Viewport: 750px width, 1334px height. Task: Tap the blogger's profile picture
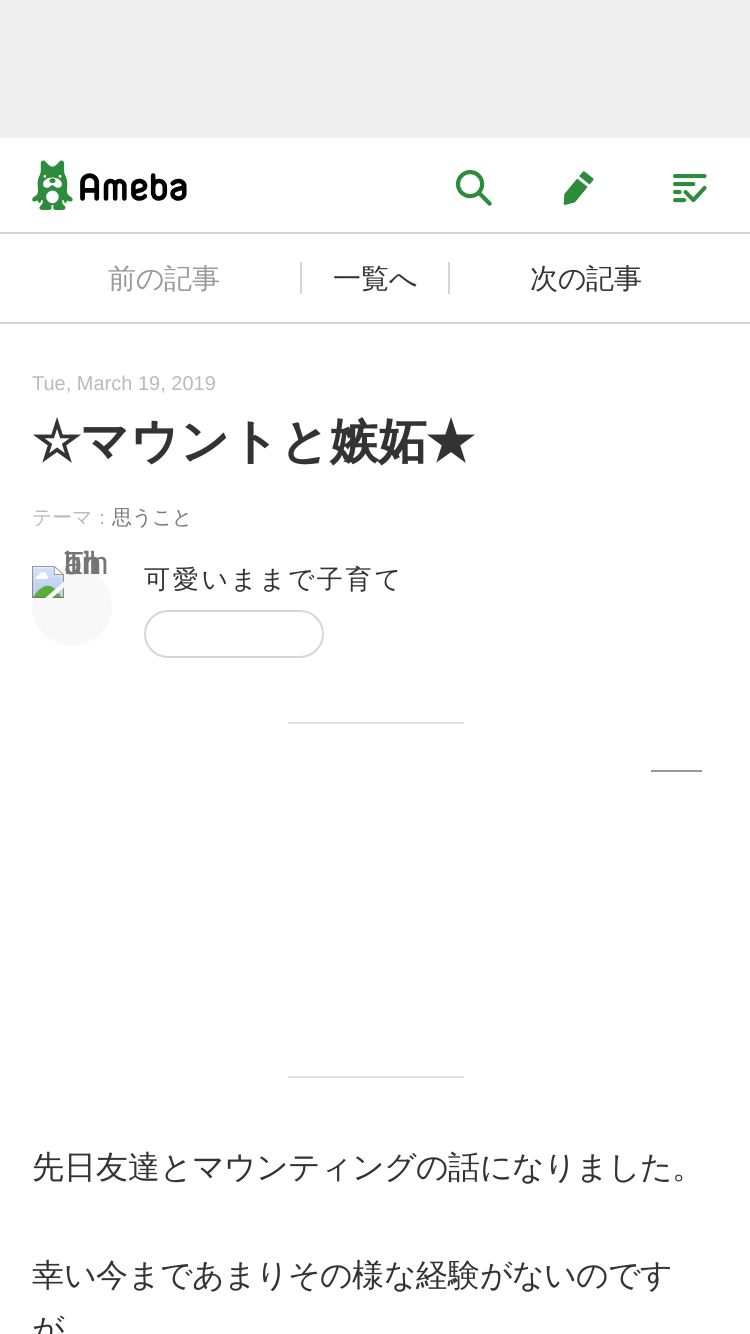point(71,603)
